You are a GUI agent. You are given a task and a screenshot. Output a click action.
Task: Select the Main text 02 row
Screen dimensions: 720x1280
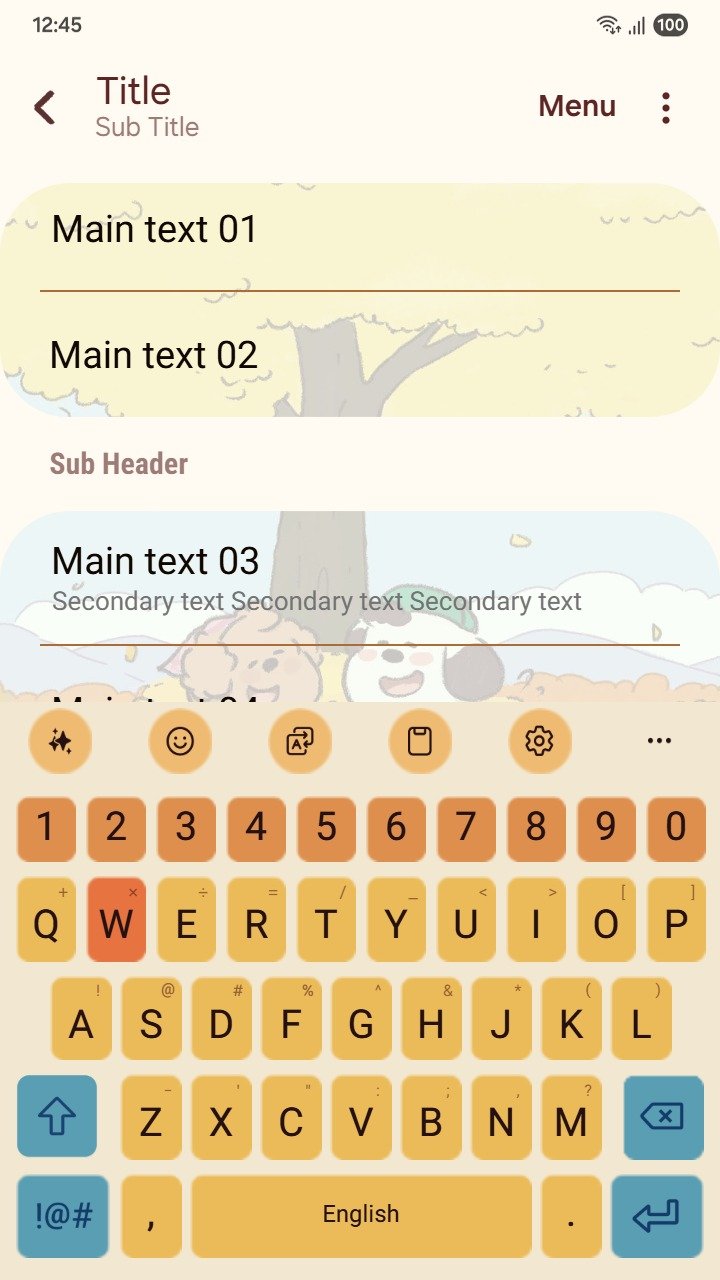point(360,355)
